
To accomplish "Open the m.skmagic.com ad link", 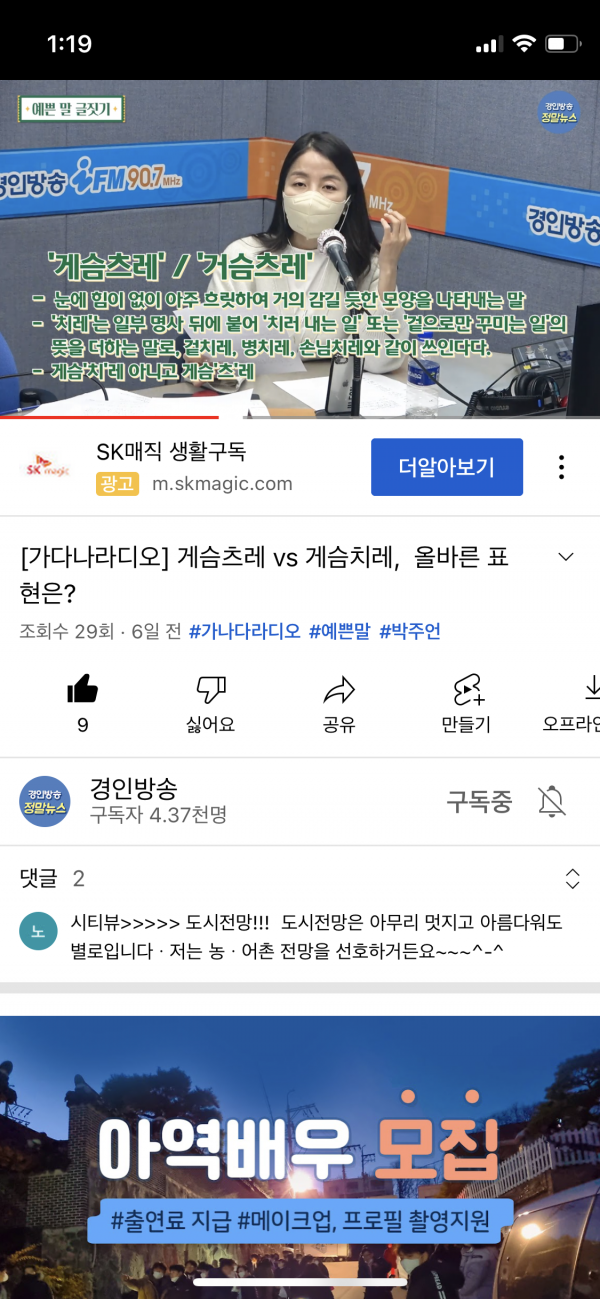I will click(222, 484).
